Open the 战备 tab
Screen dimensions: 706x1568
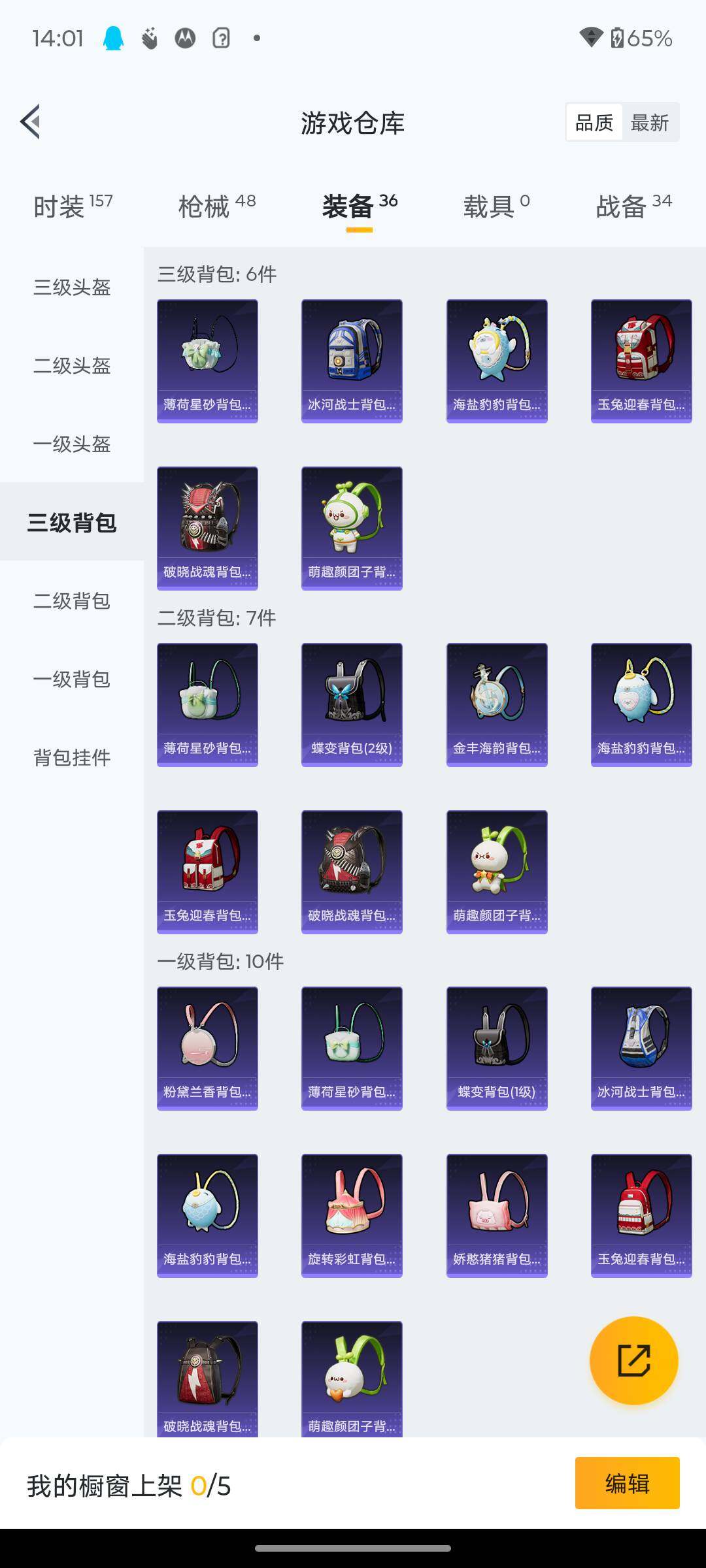[x=633, y=206]
